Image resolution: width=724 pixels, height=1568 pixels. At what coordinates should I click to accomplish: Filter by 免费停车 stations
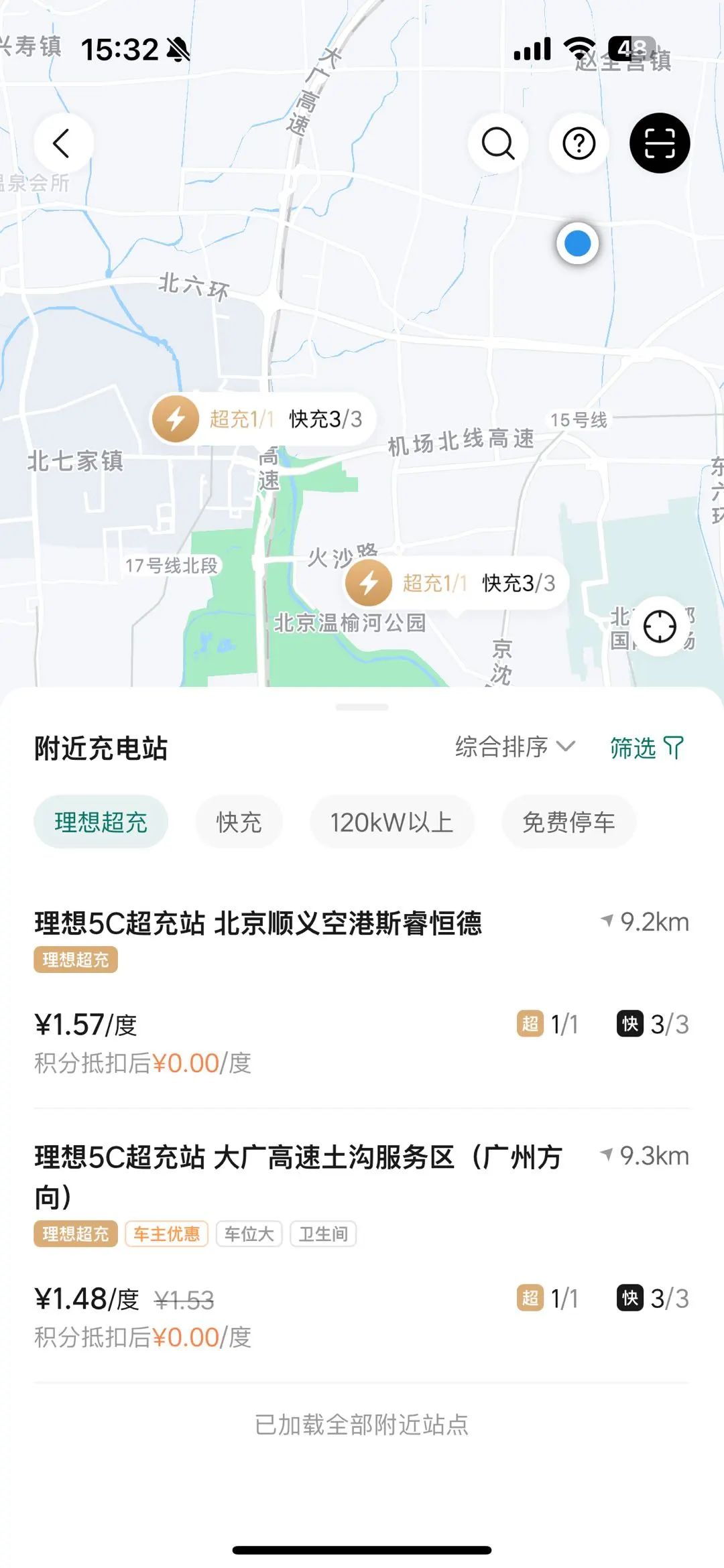pos(568,822)
